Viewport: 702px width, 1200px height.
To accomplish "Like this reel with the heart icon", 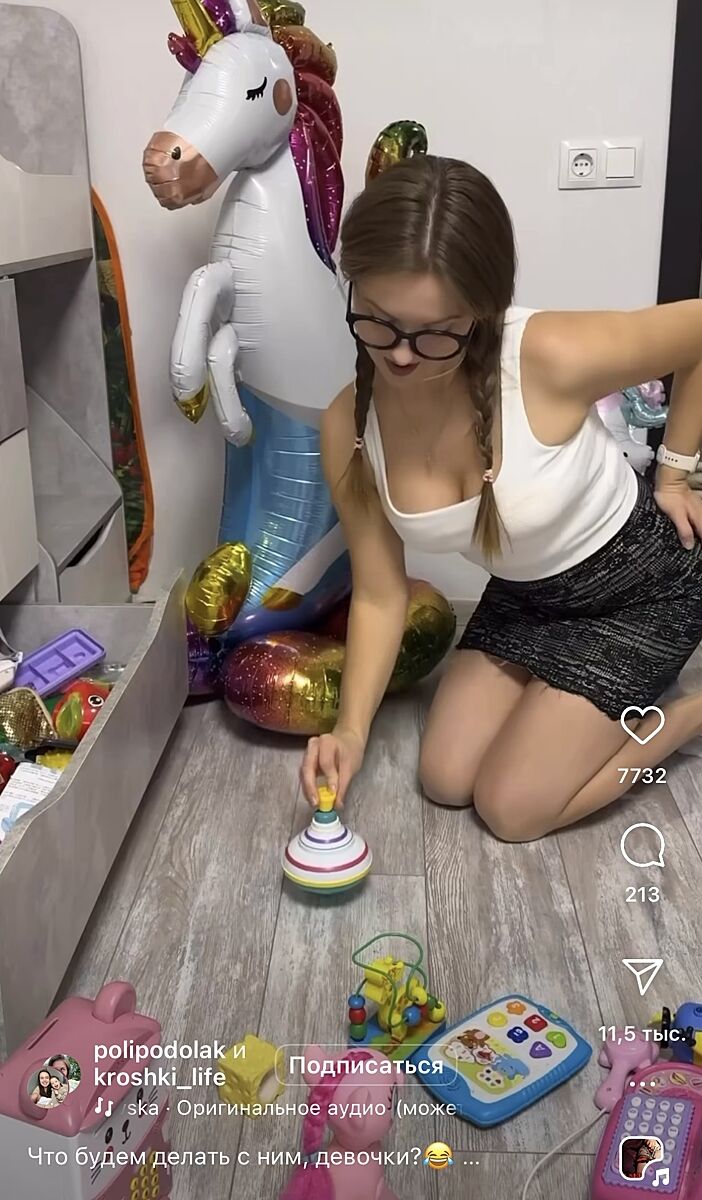I will [642, 725].
